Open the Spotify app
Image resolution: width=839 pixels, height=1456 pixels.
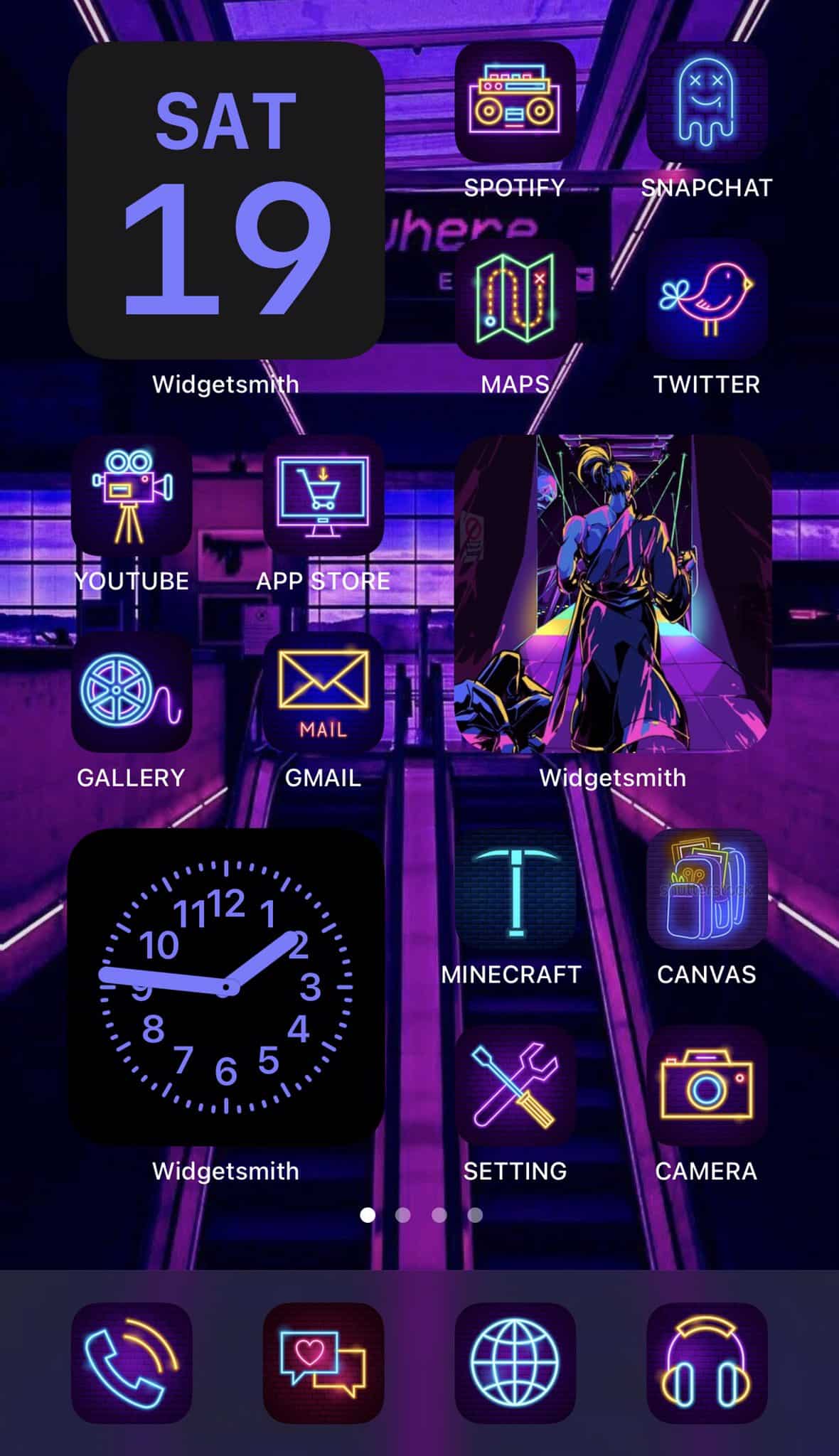coord(515,102)
